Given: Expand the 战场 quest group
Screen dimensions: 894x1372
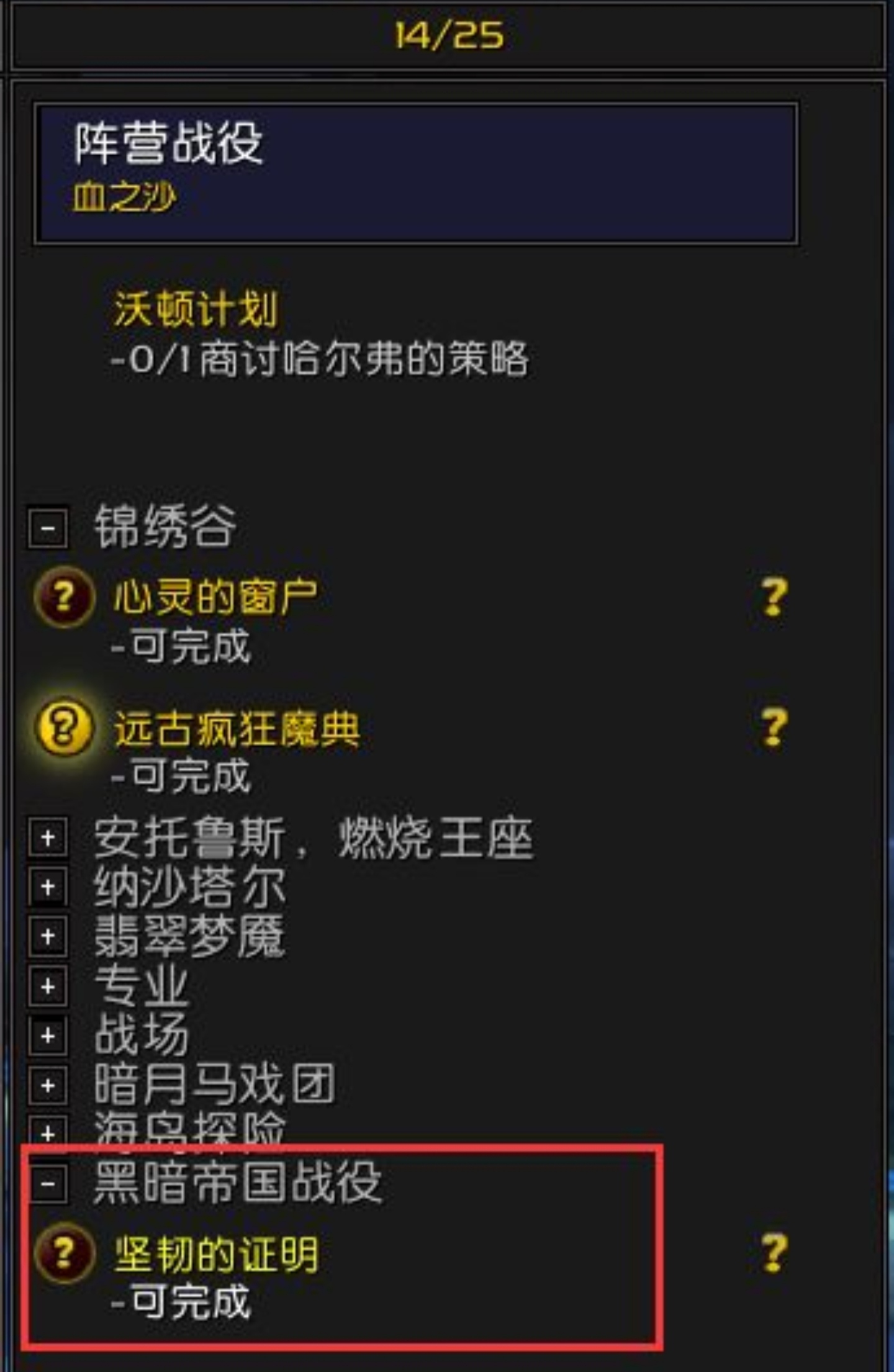Looking at the screenshot, I should click(x=48, y=1035).
